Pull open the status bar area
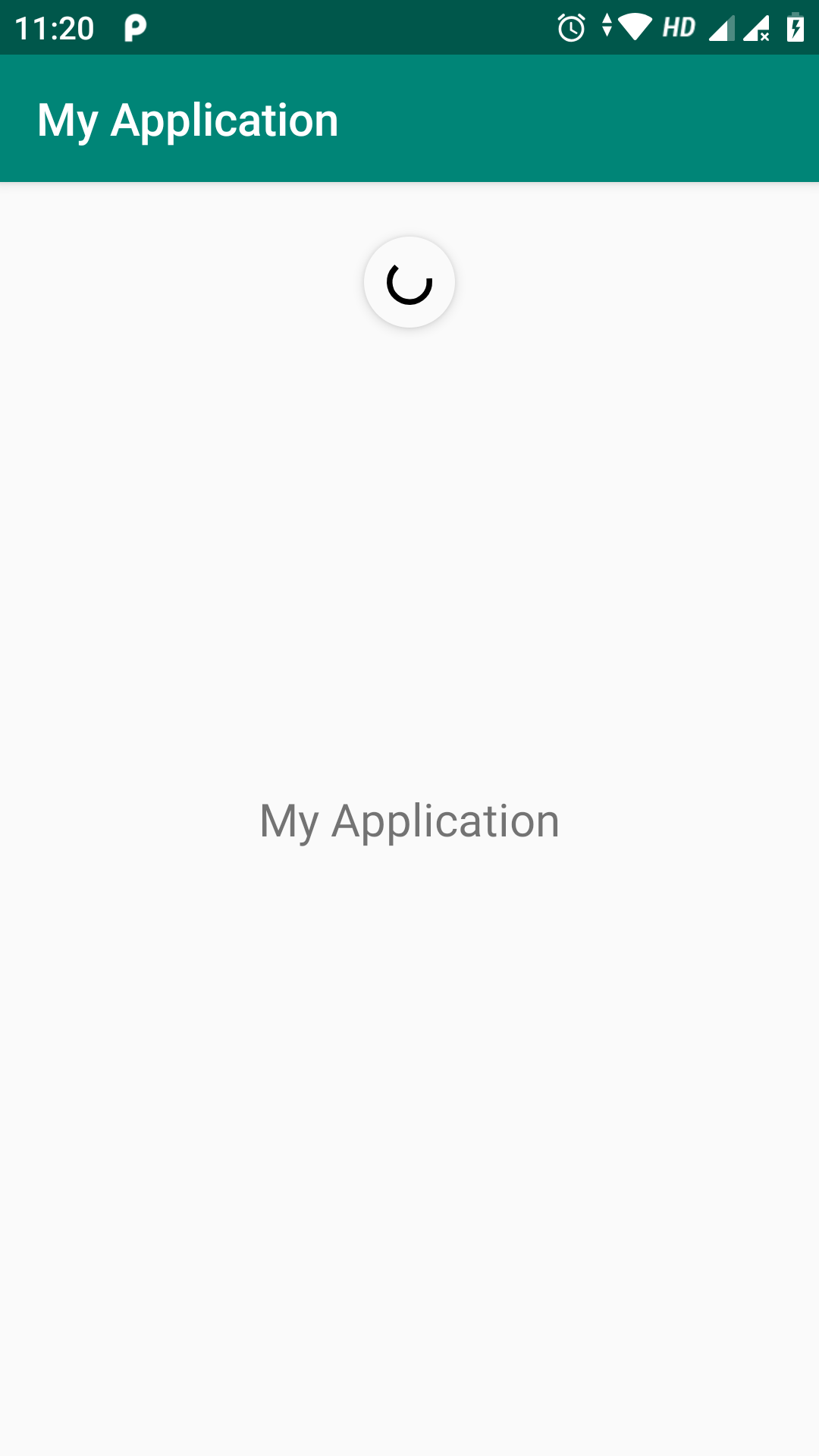This screenshot has width=819, height=1456. coord(409,27)
